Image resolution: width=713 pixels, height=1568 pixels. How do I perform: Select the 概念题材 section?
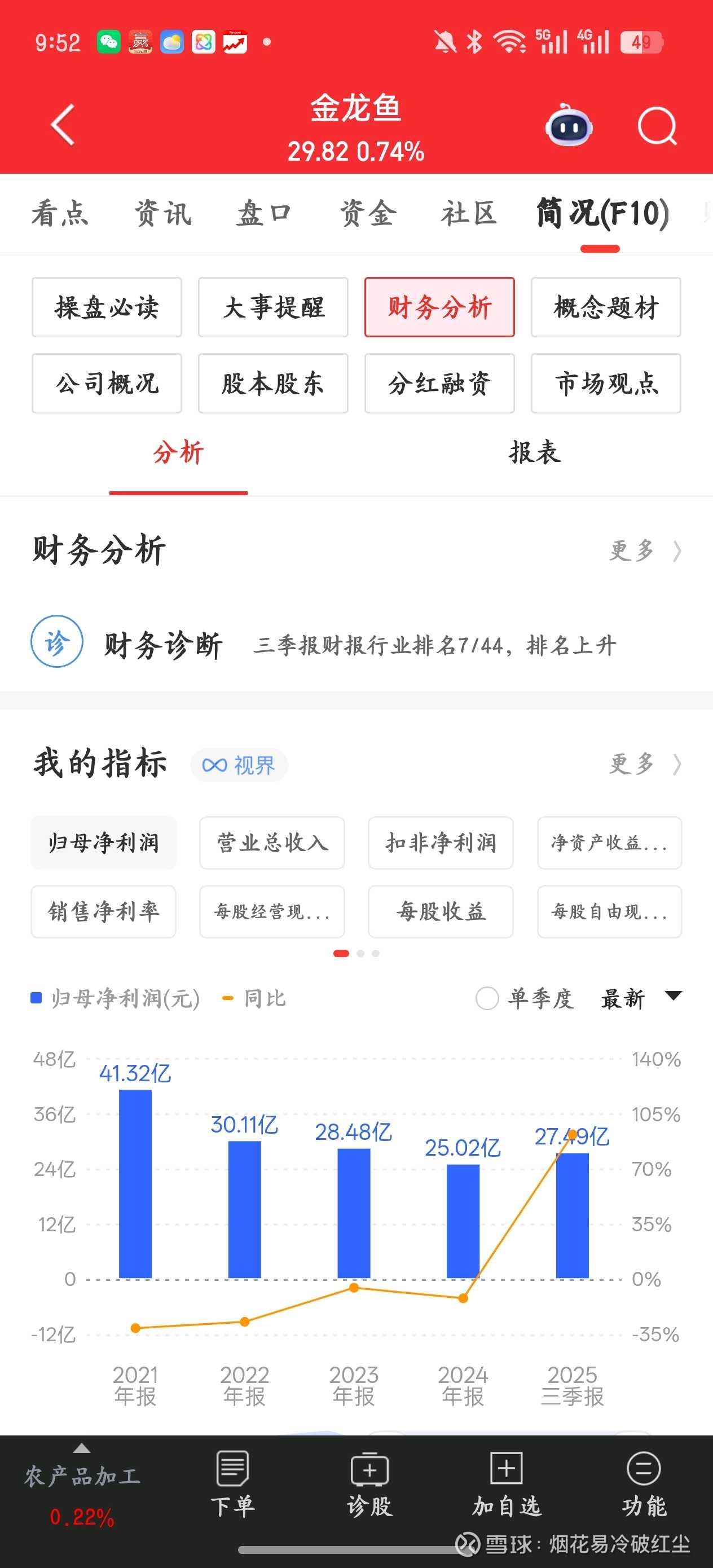point(605,307)
